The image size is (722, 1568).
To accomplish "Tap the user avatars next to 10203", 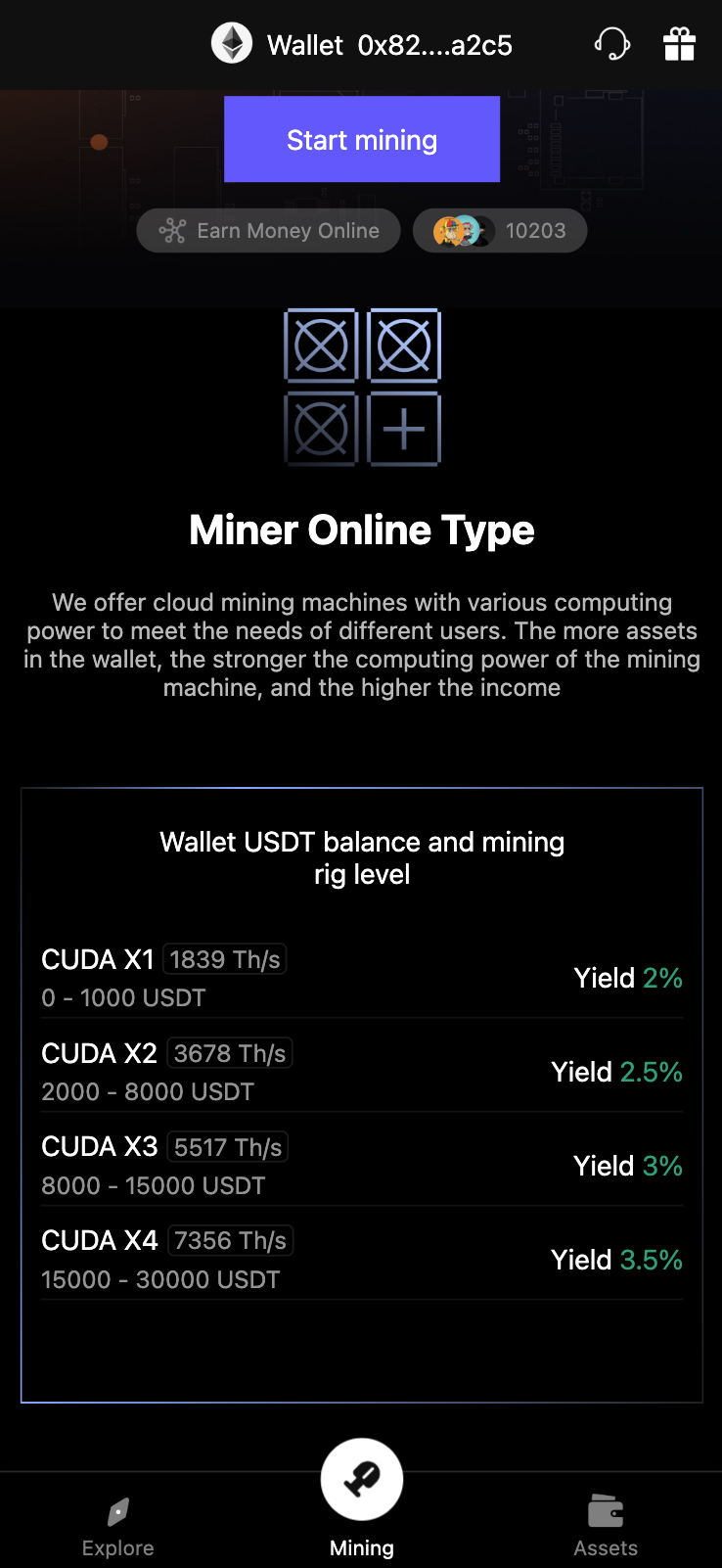I will [x=457, y=231].
